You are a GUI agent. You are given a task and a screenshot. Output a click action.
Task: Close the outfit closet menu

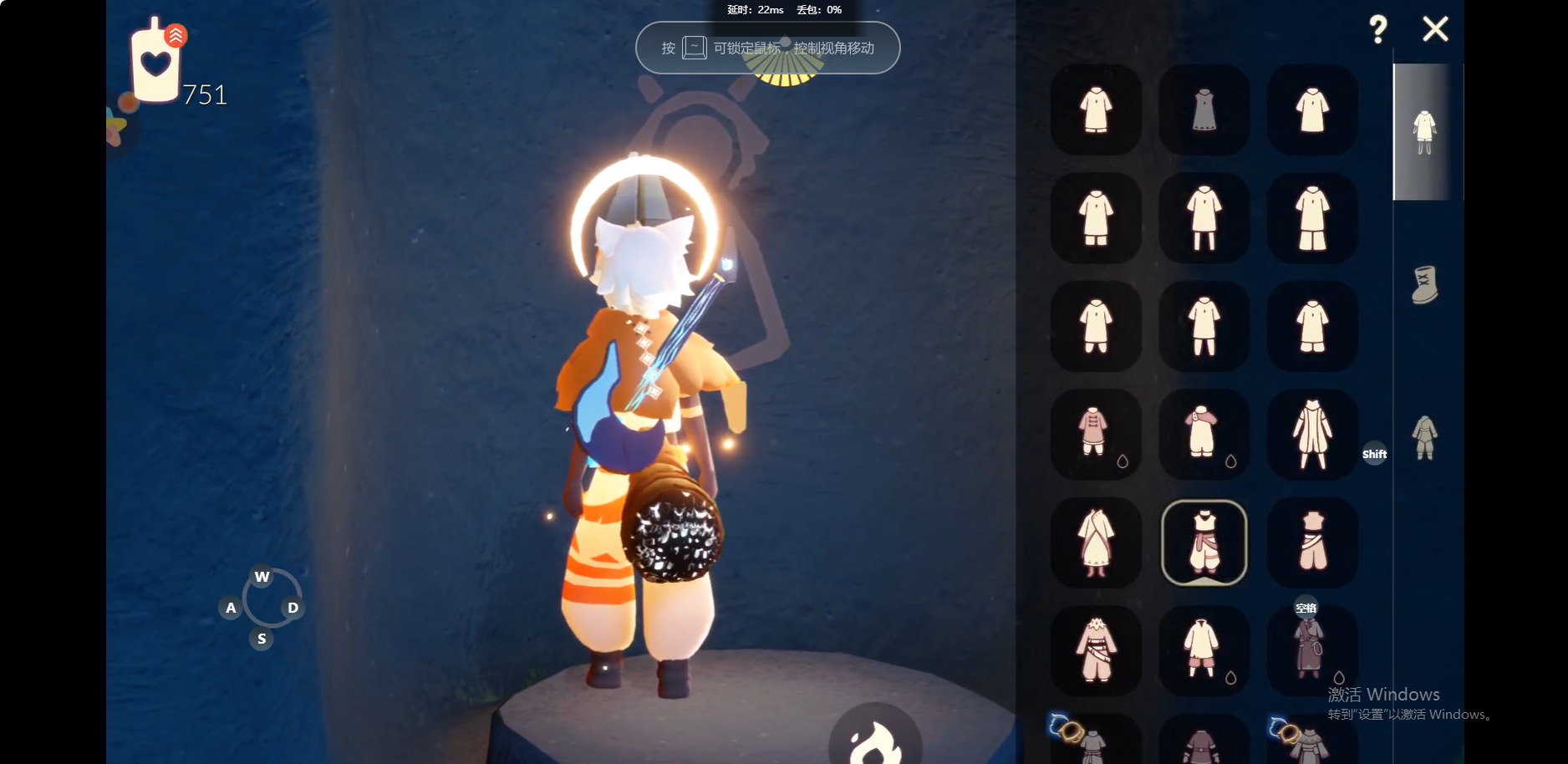1435,29
